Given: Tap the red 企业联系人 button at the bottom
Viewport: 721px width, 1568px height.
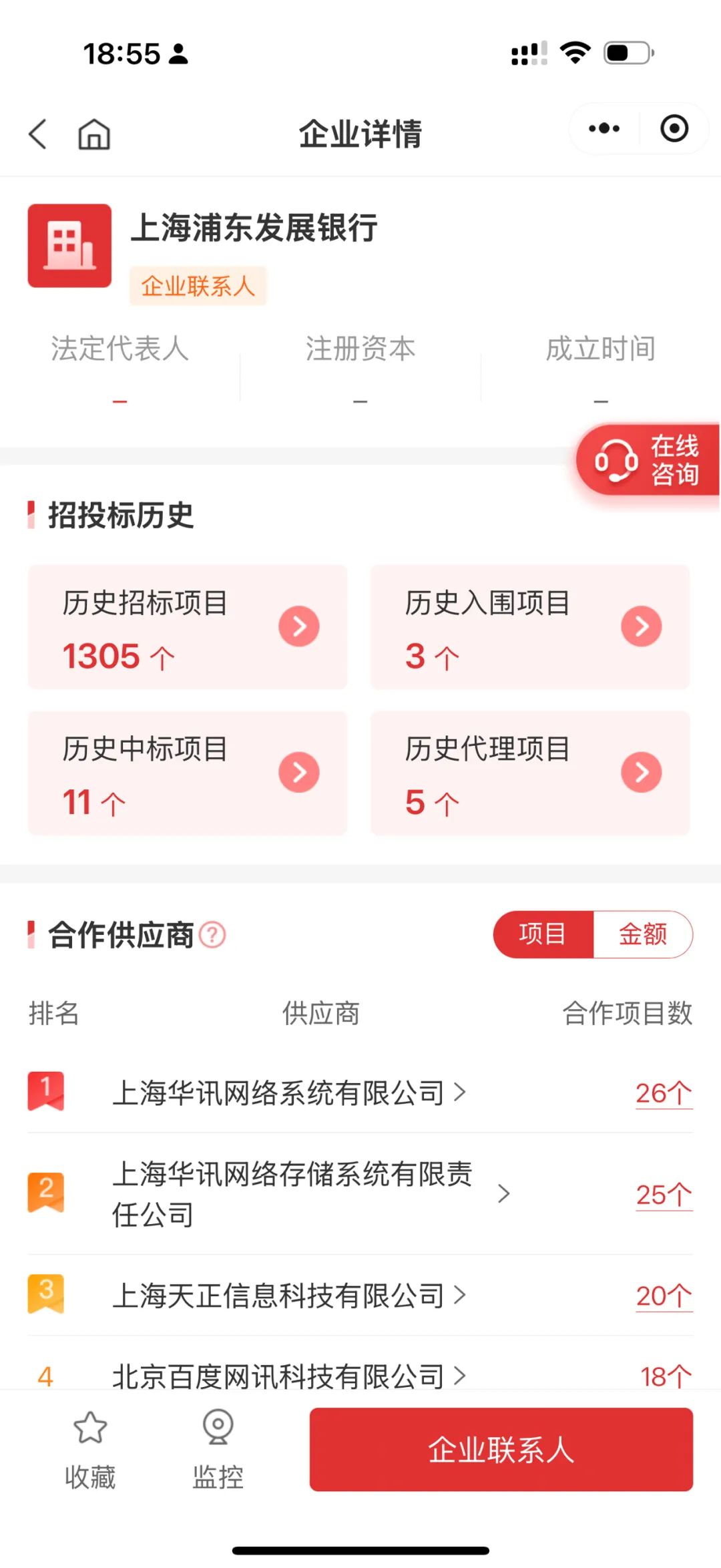Looking at the screenshot, I should [x=501, y=1449].
